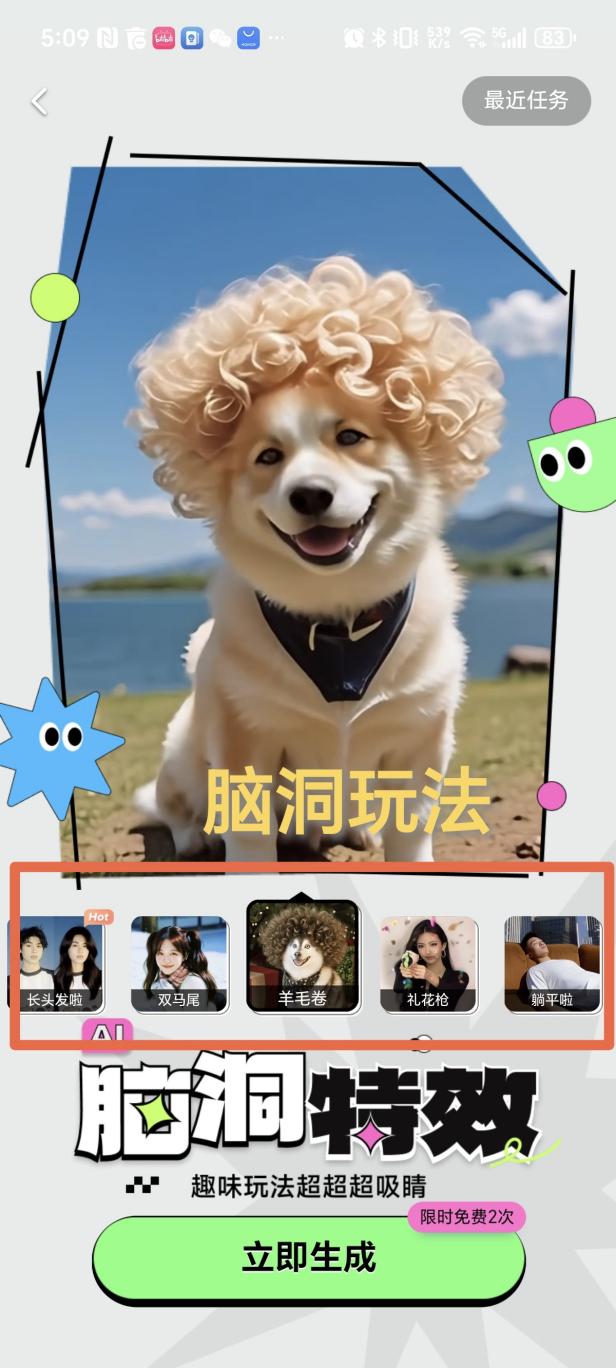Open 最近任务 recent tasks
Viewport: 616px width, 1368px height.
point(526,100)
